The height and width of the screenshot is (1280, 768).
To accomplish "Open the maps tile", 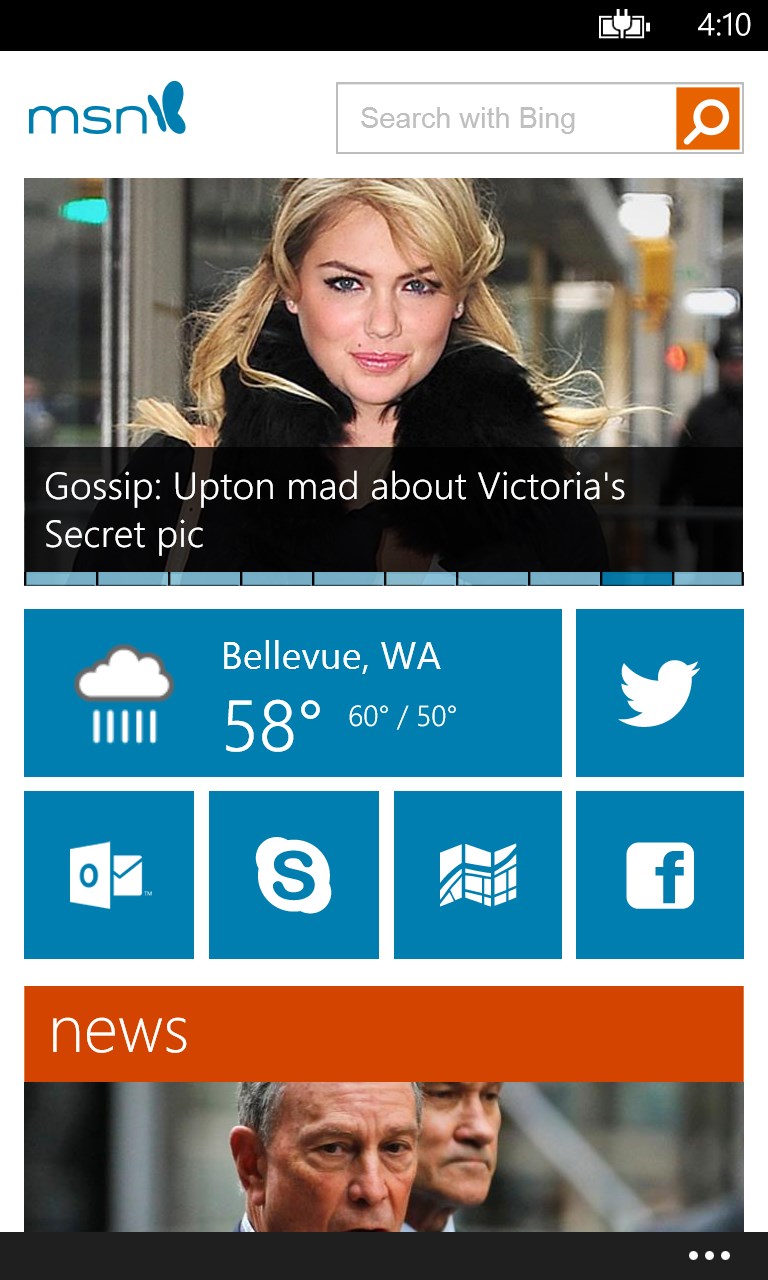I will pyautogui.click(x=478, y=875).
